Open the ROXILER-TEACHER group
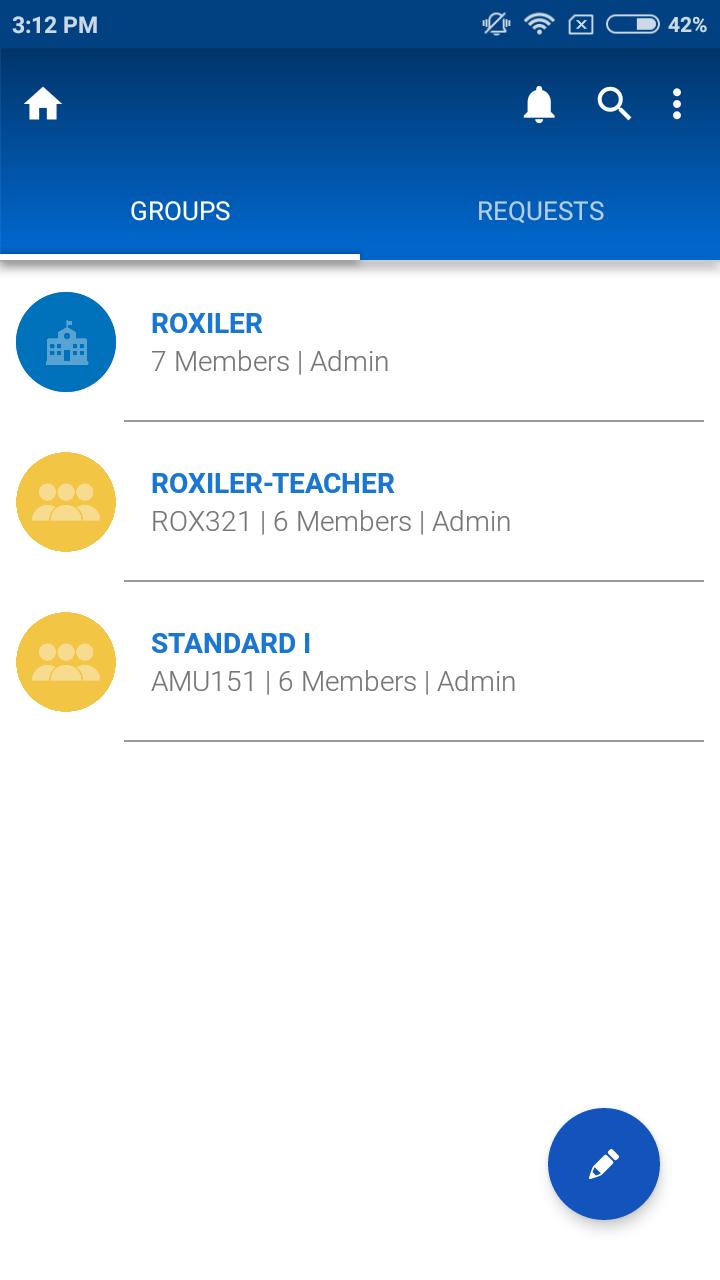 coord(360,502)
